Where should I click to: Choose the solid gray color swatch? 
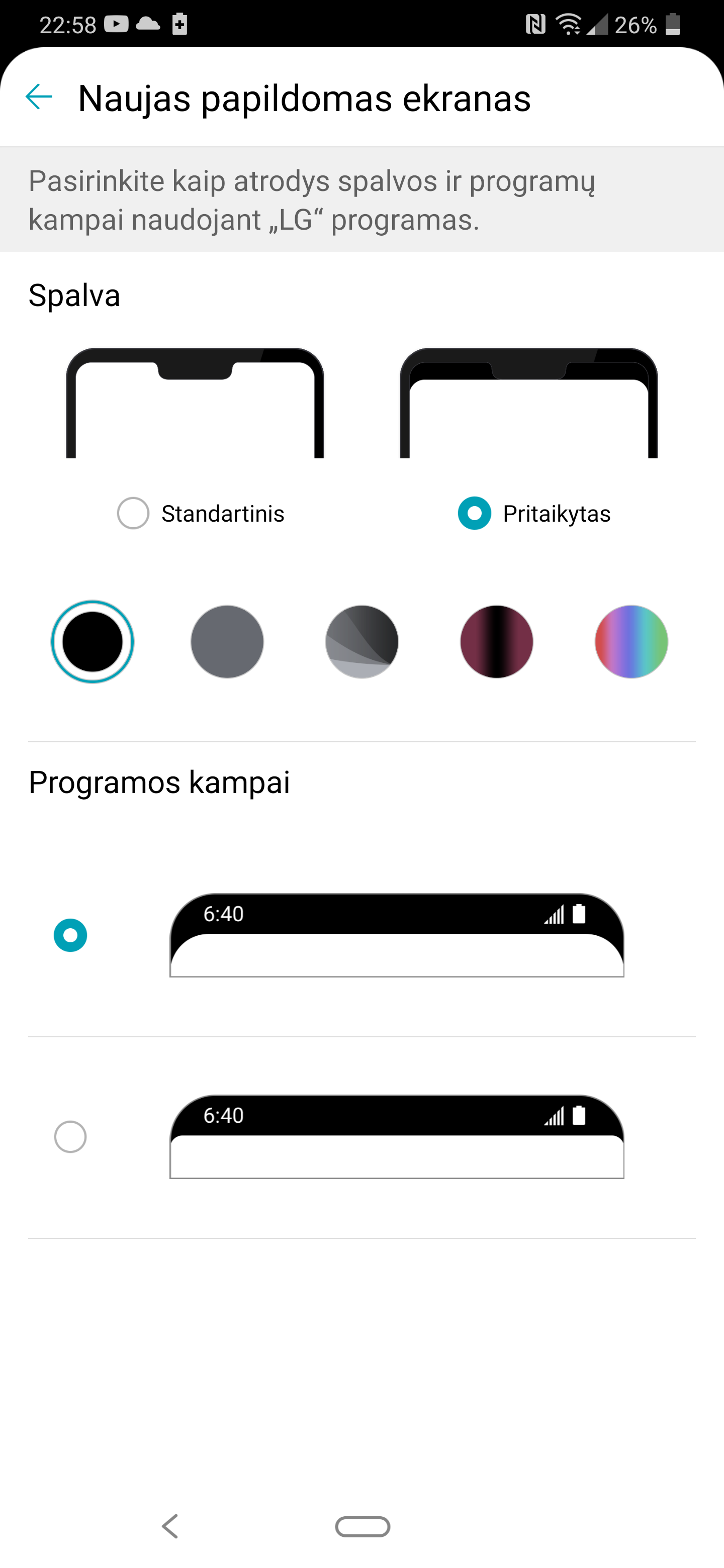(227, 642)
